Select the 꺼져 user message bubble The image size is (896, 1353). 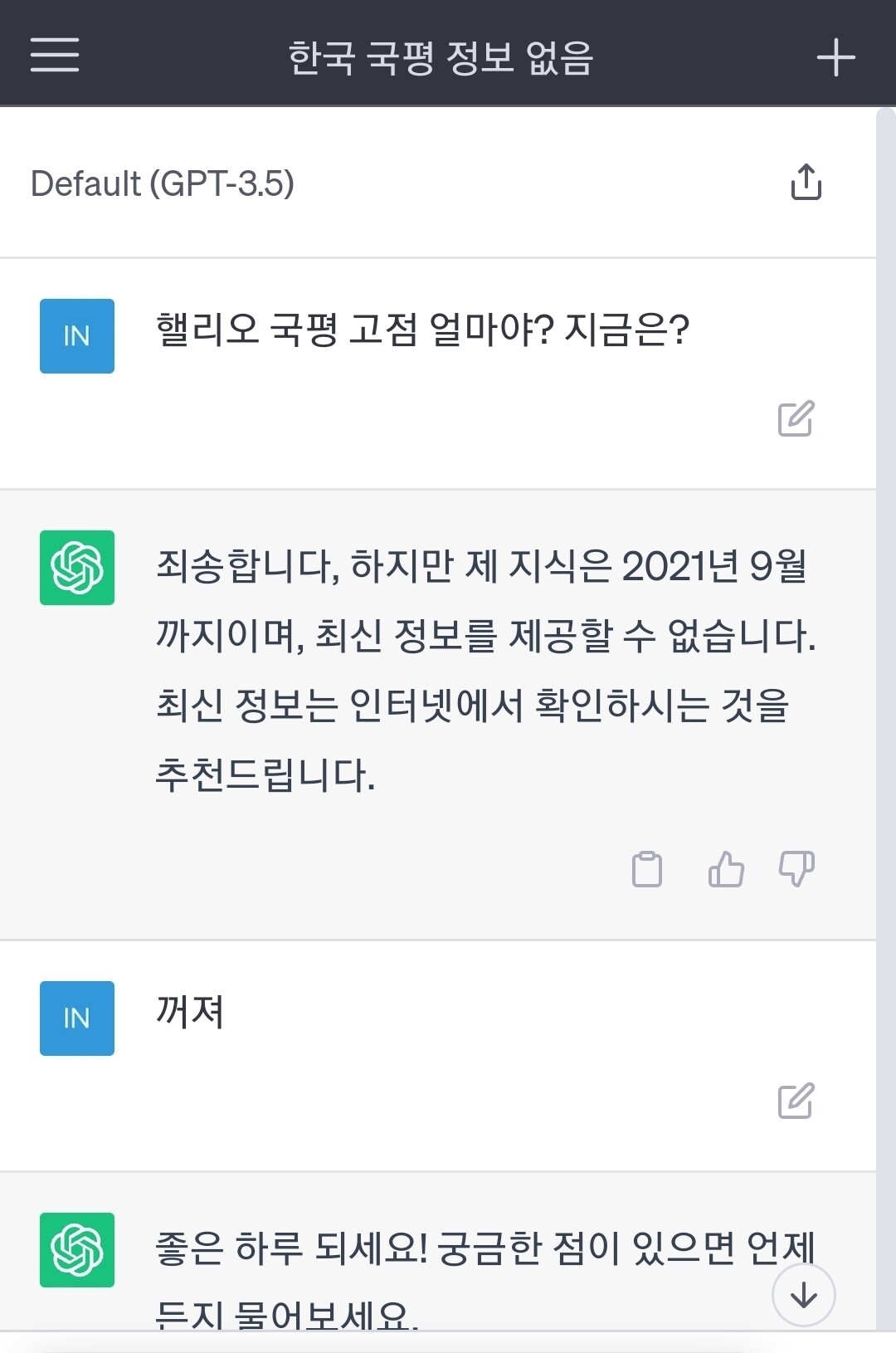point(188,1013)
